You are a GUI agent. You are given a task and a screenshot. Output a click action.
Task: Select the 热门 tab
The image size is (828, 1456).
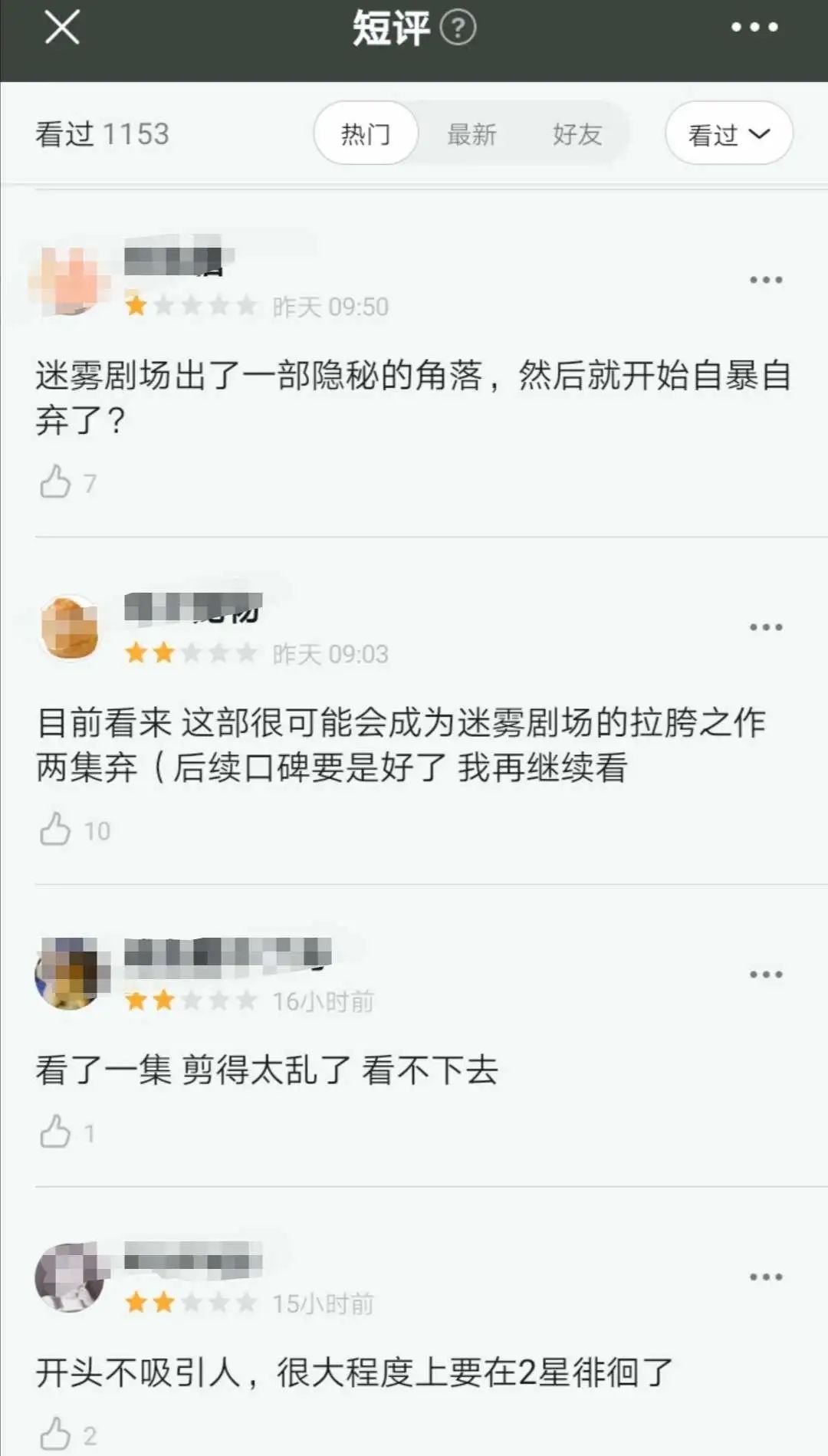click(x=366, y=132)
